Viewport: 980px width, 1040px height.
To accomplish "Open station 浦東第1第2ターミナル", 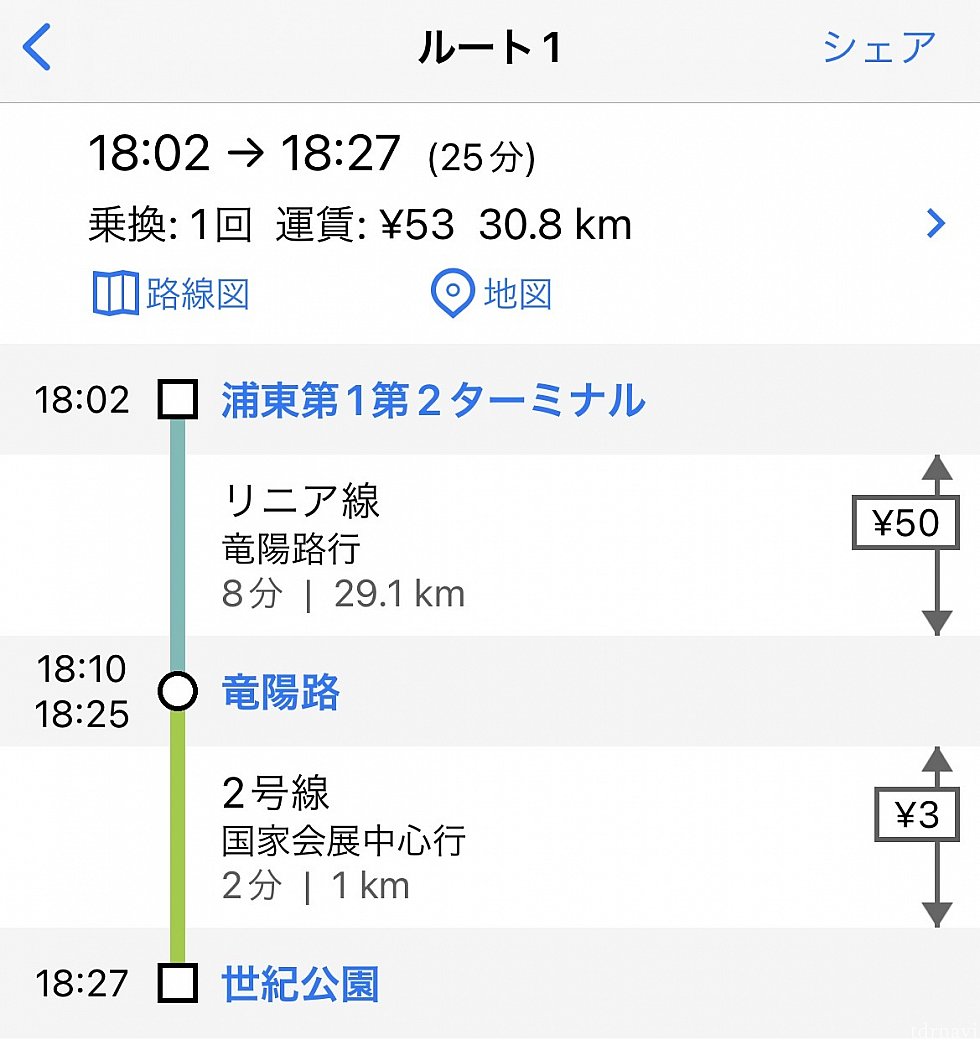I will pos(432,401).
